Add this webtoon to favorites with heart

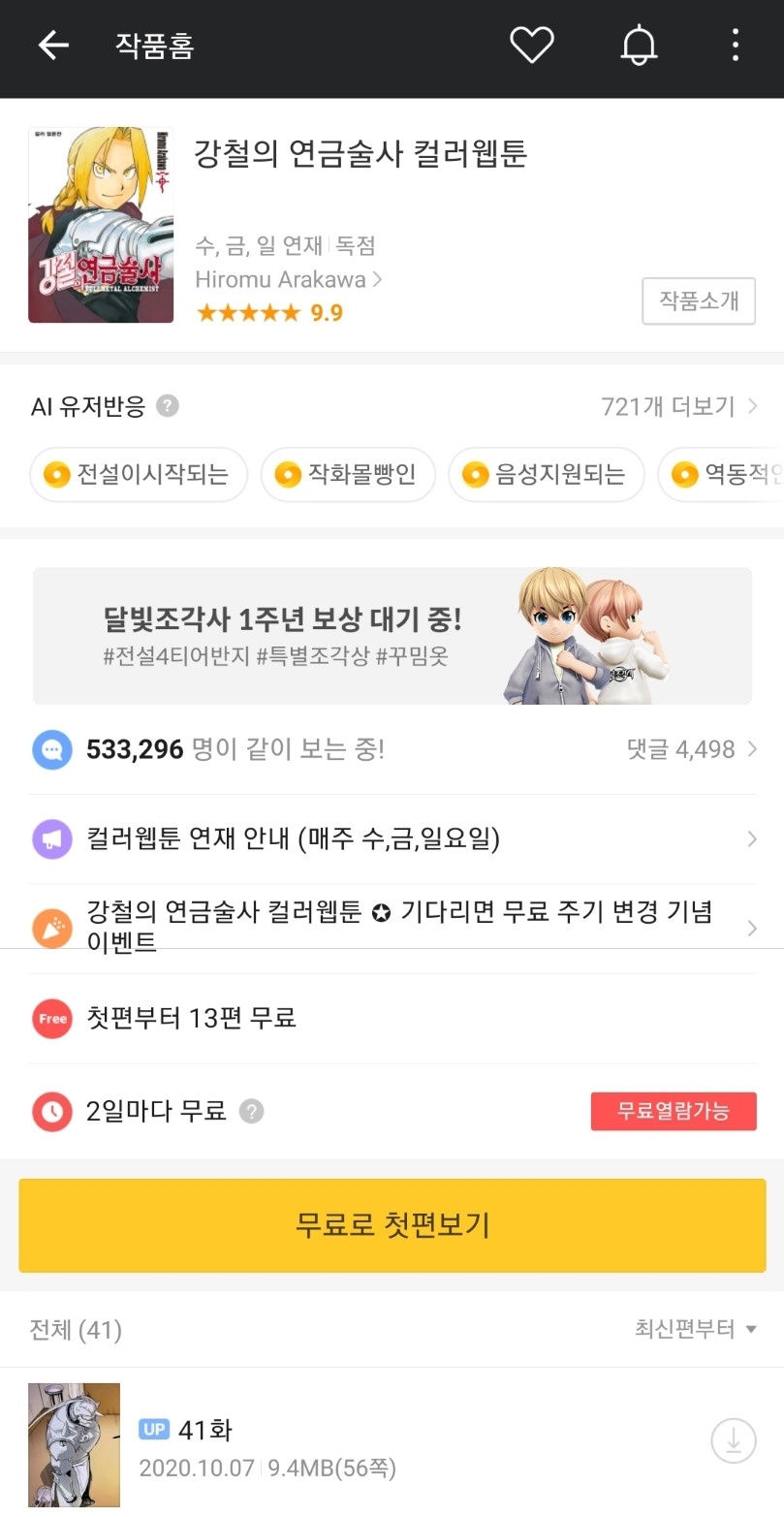531,46
